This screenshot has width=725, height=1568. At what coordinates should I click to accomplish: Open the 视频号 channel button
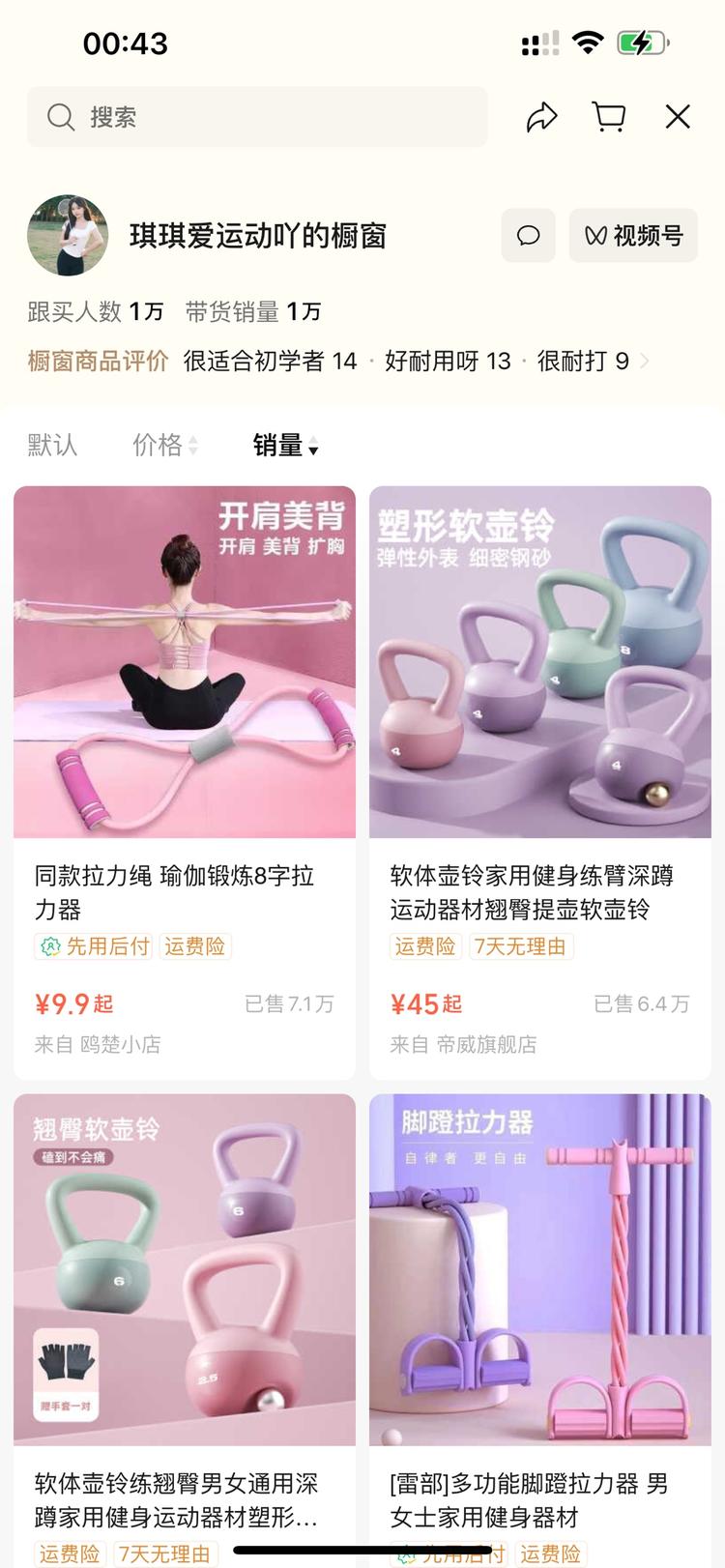pos(633,236)
